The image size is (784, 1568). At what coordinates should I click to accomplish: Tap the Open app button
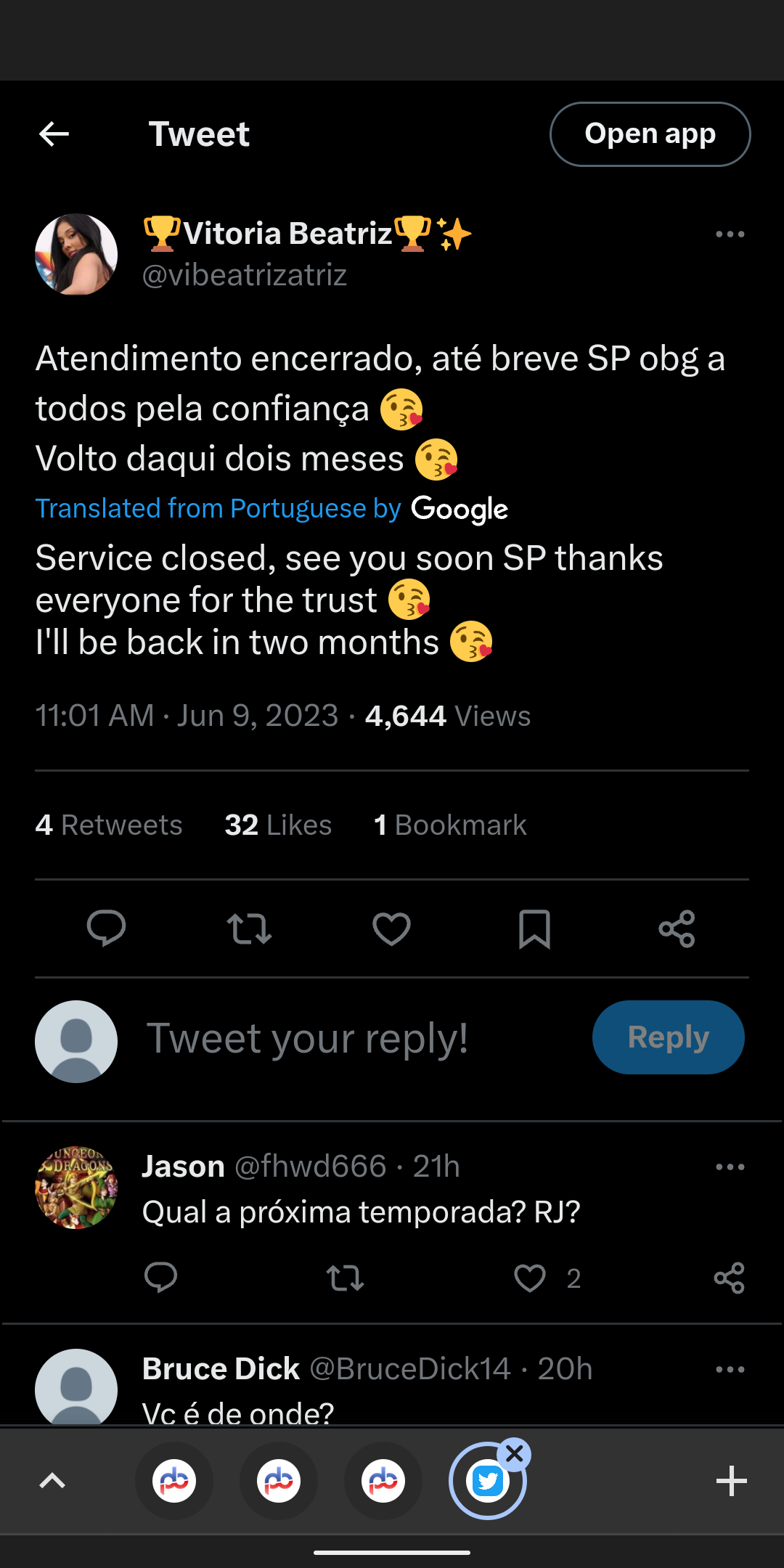click(x=650, y=134)
